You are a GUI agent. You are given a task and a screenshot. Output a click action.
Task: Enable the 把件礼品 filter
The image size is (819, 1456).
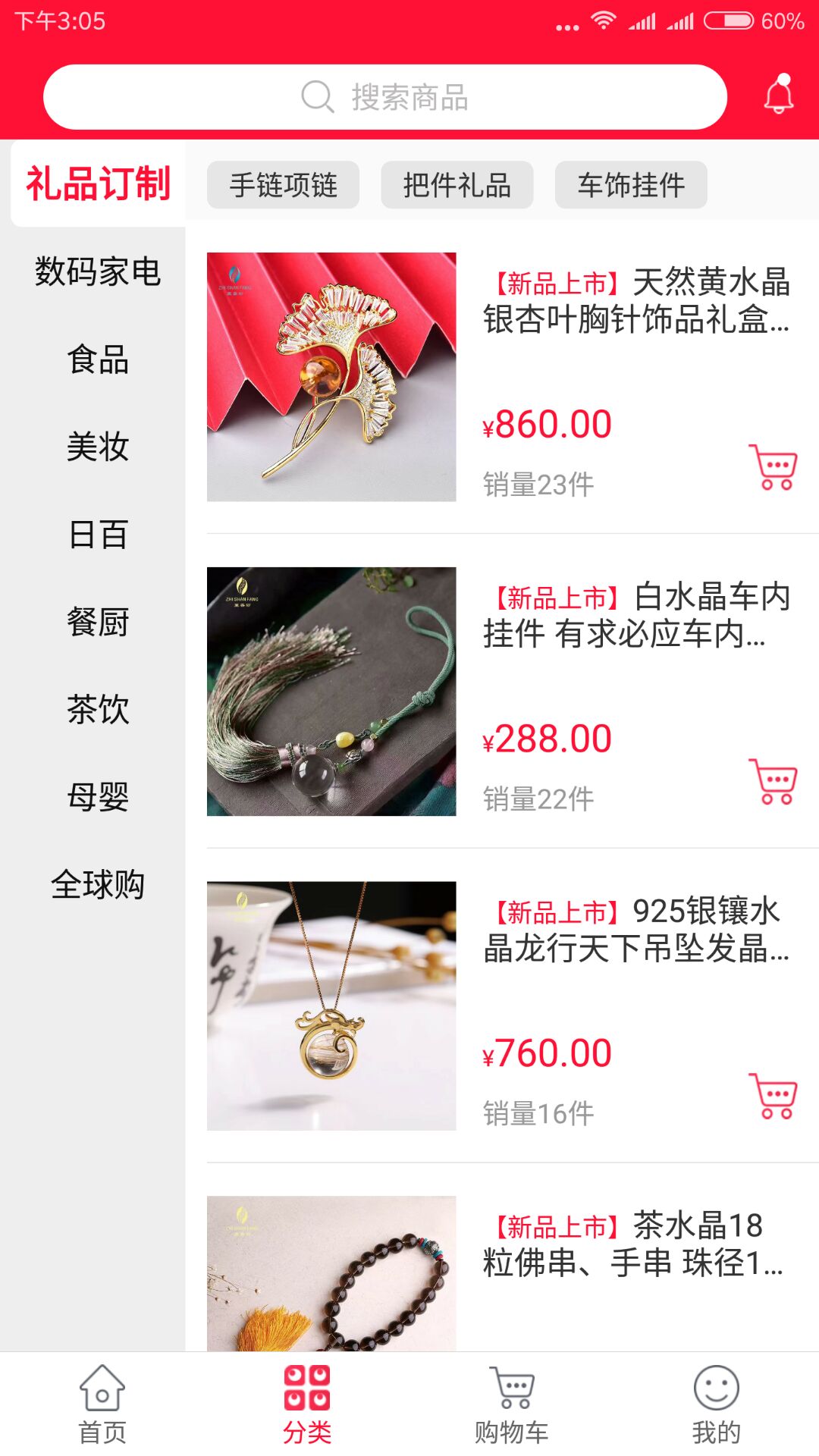pos(457,184)
